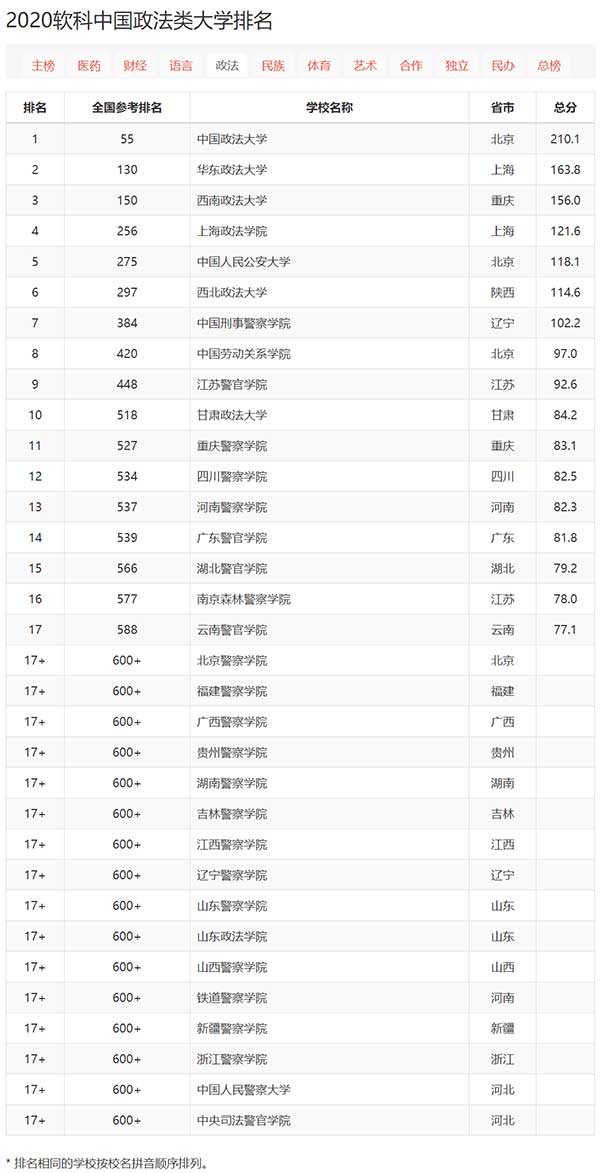Screen dimensions: 600x1173
Task: Tap the selected 政法 tab
Action: pos(227,66)
